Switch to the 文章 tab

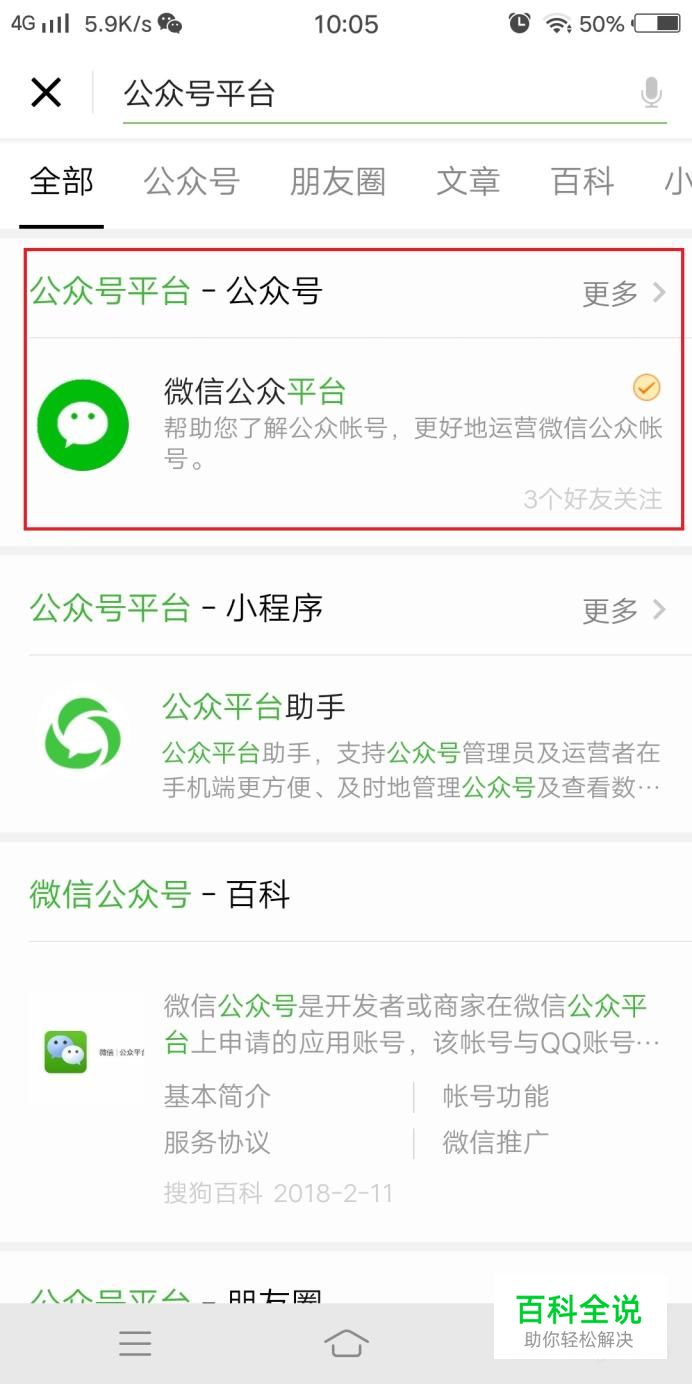click(x=468, y=182)
